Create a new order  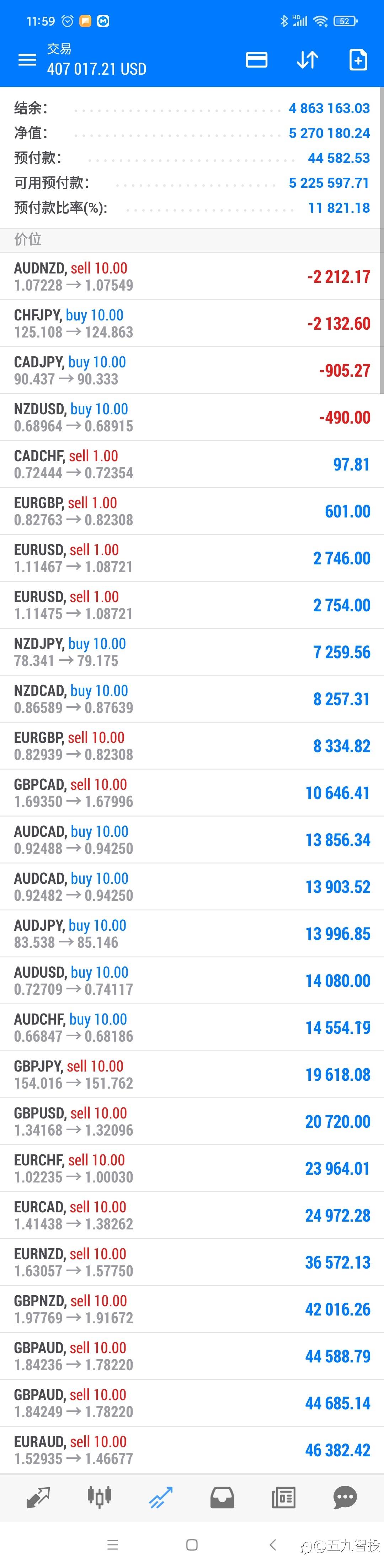click(358, 60)
